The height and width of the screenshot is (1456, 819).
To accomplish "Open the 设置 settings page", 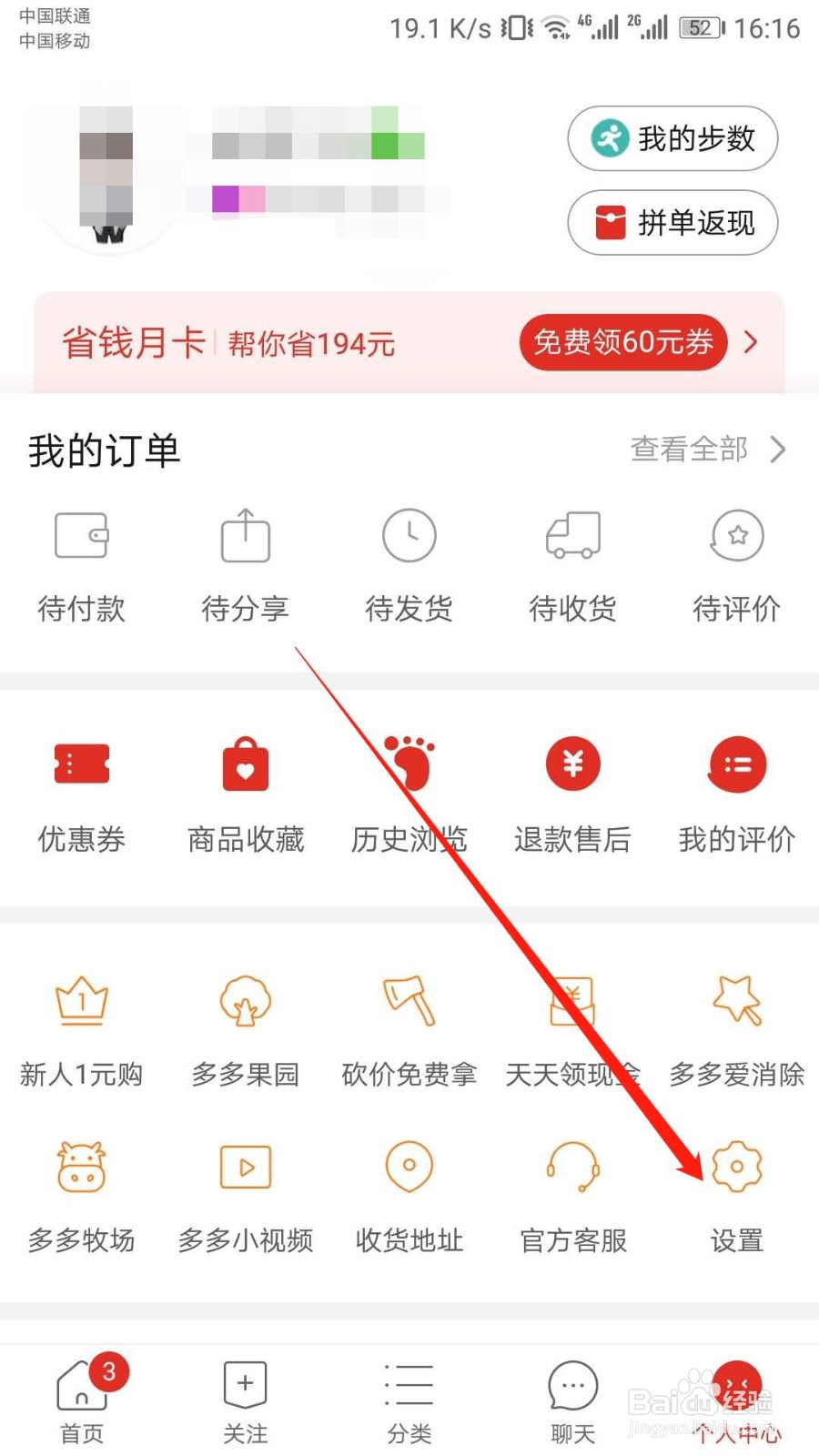I will pyautogui.click(x=735, y=1192).
